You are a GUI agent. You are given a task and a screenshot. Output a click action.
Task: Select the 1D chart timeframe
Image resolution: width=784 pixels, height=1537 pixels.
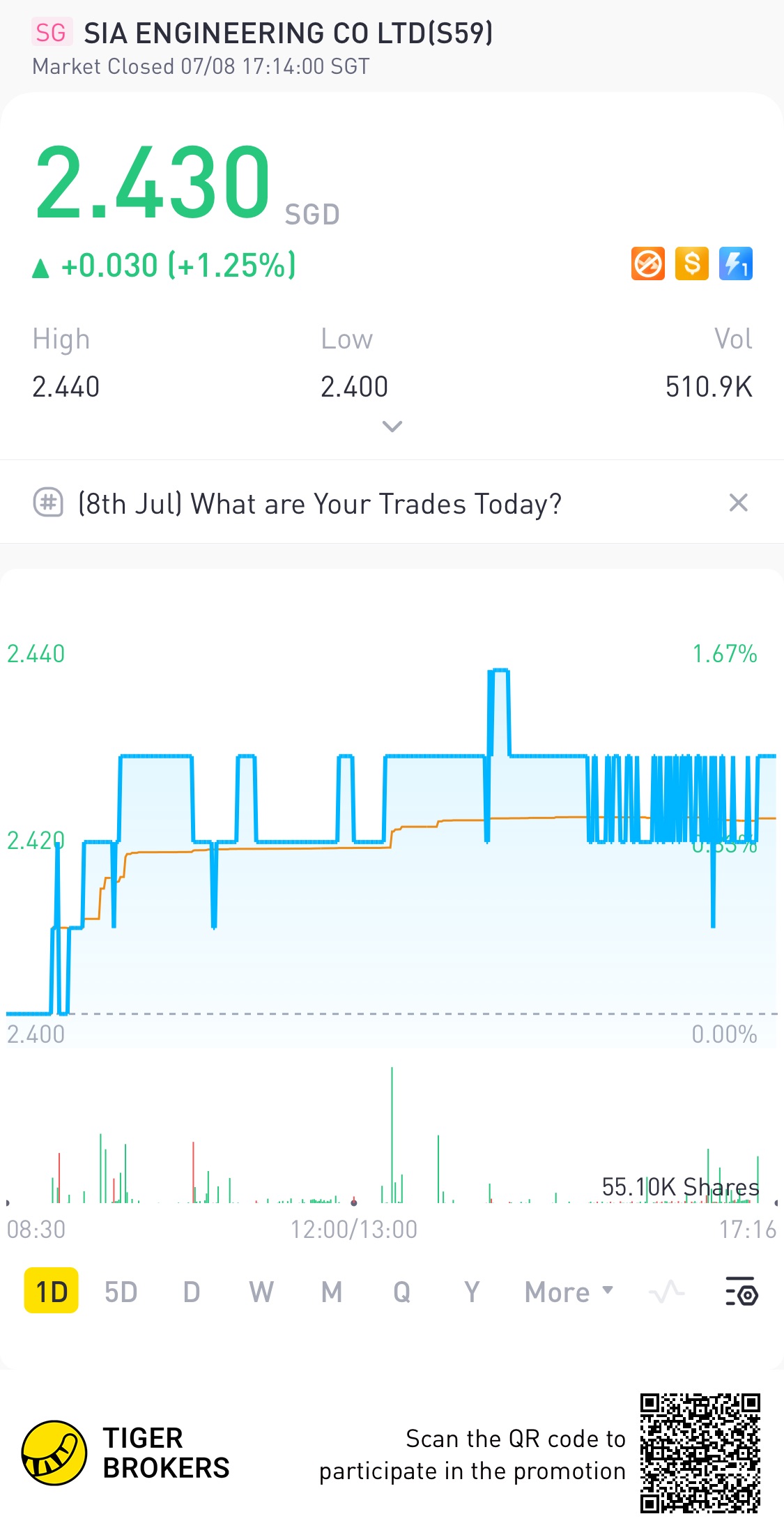pos(52,1292)
